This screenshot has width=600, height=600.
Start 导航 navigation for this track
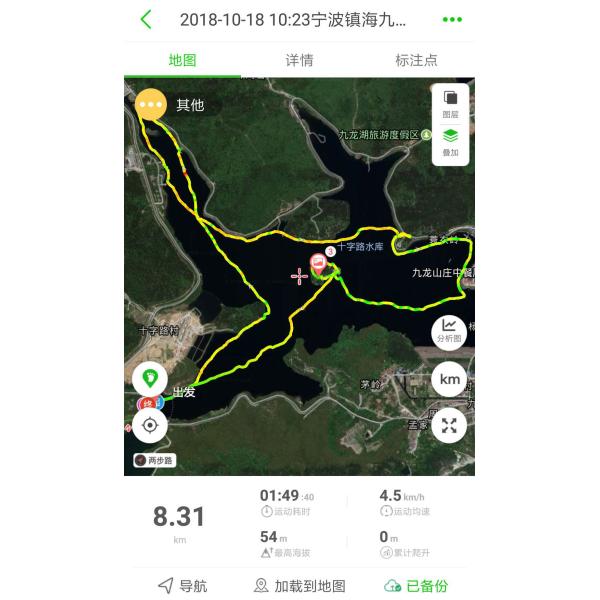[x=182, y=586]
